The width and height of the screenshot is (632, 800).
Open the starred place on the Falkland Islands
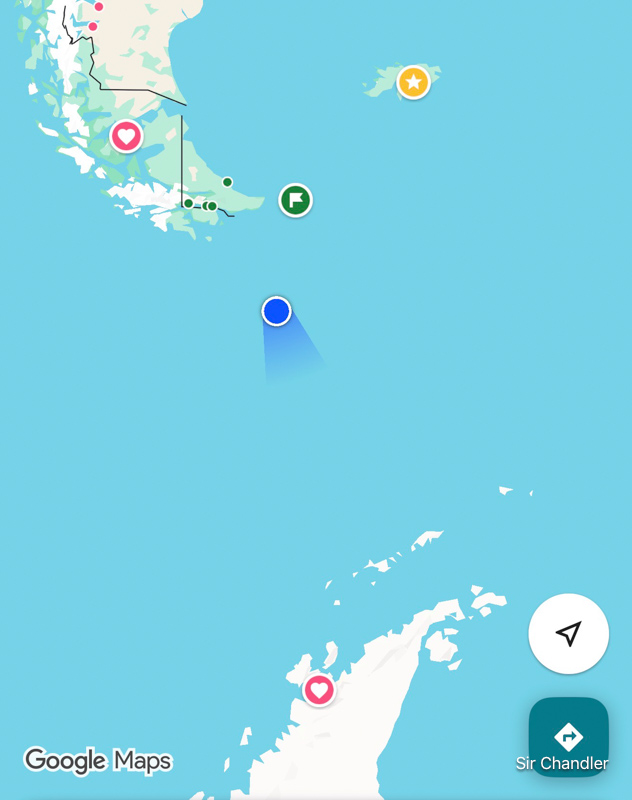[413, 82]
